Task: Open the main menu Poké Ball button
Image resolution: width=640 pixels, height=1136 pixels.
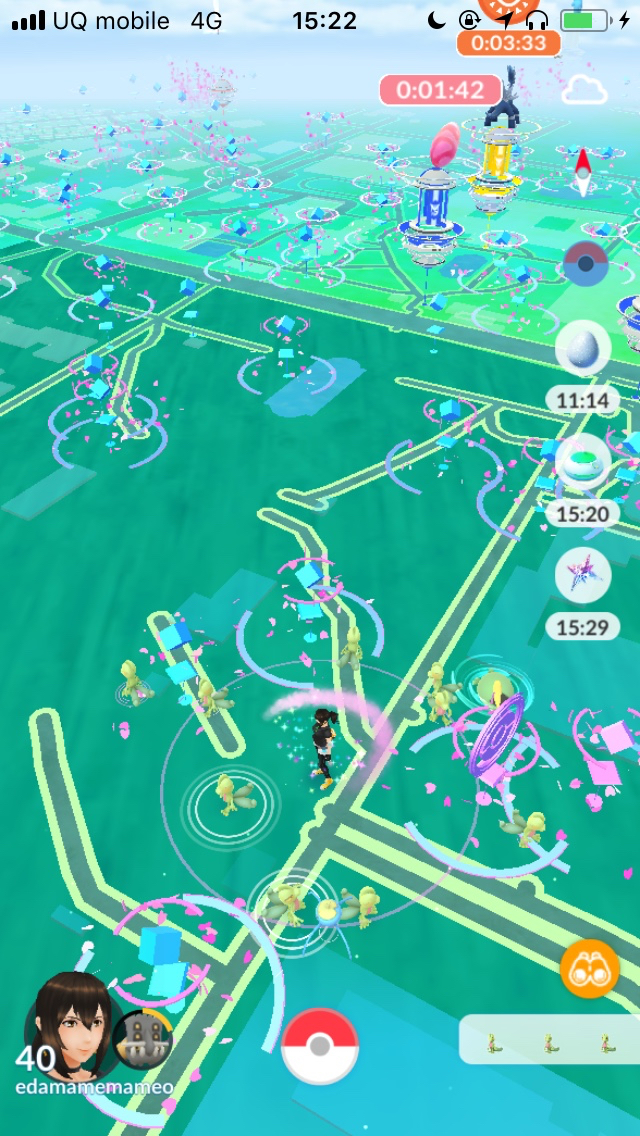Action: (x=320, y=1046)
